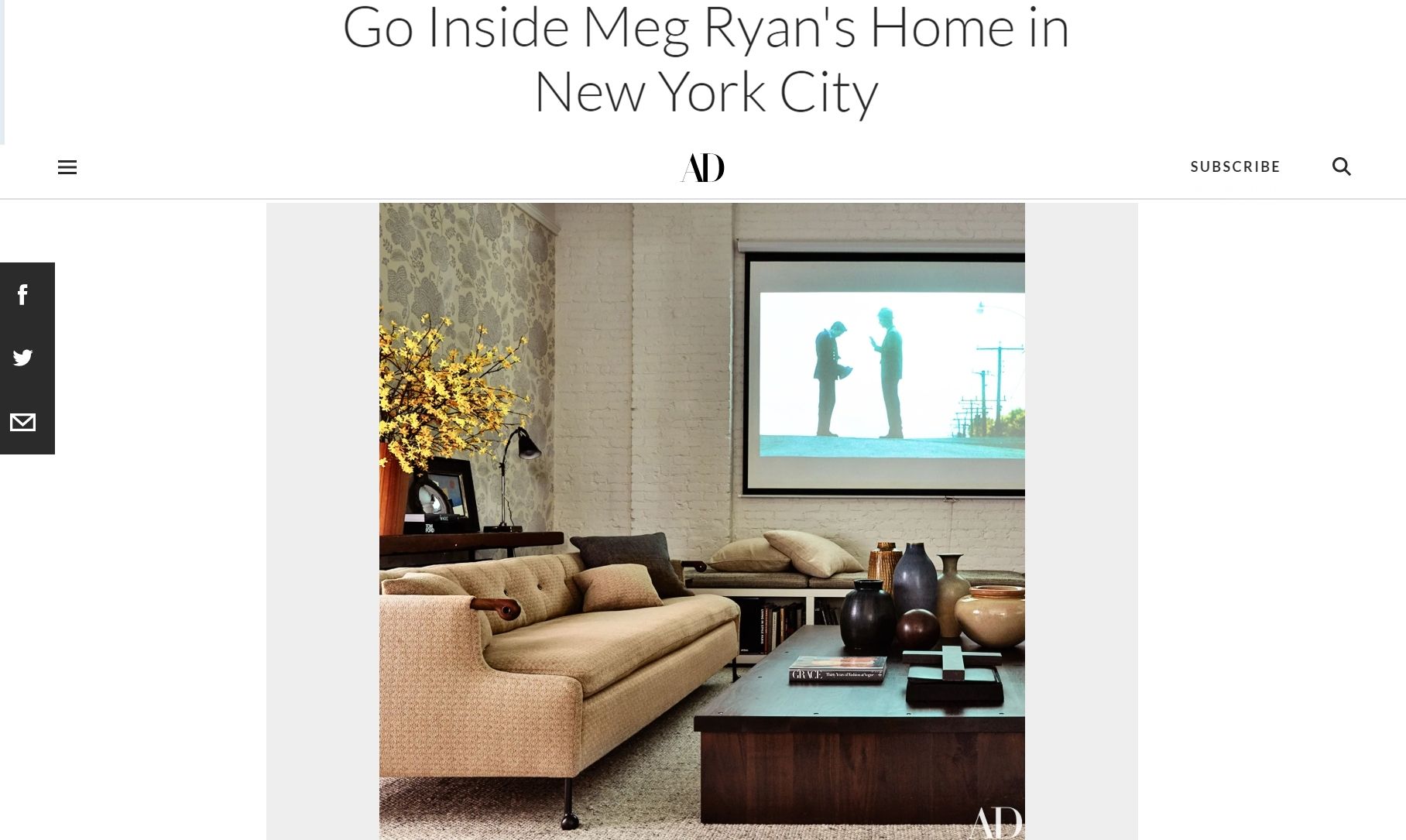Screen dimensions: 1406x840
Task: Go to the AD homepage logo
Action: coord(702,167)
